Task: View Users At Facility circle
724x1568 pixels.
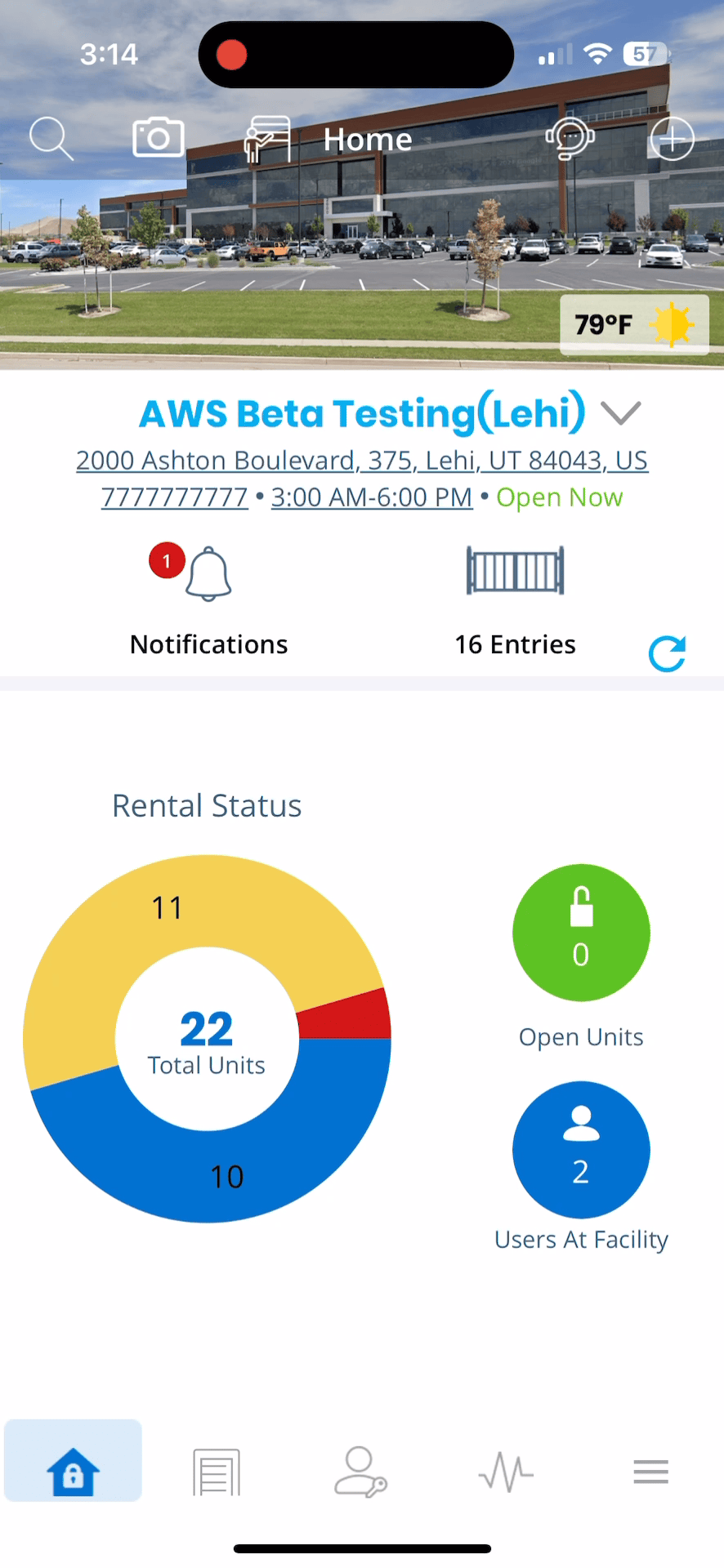Action: click(581, 1150)
